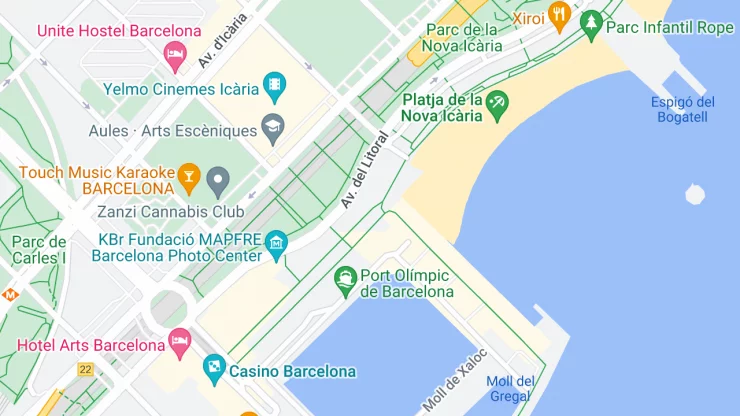
Task: Open the KBr Fundació MAPFRE museum marker
Action: tap(276, 243)
